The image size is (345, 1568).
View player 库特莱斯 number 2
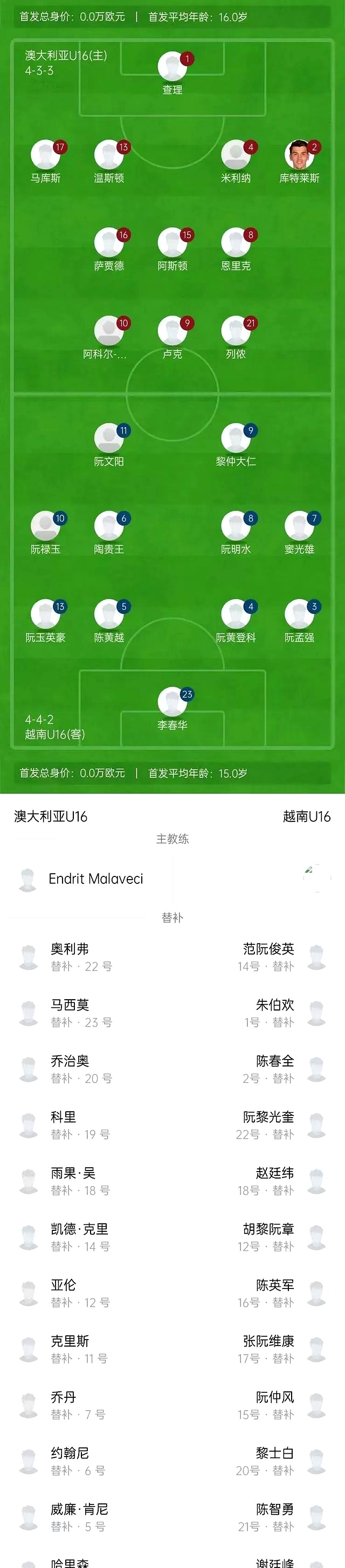pyautogui.click(x=299, y=155)
